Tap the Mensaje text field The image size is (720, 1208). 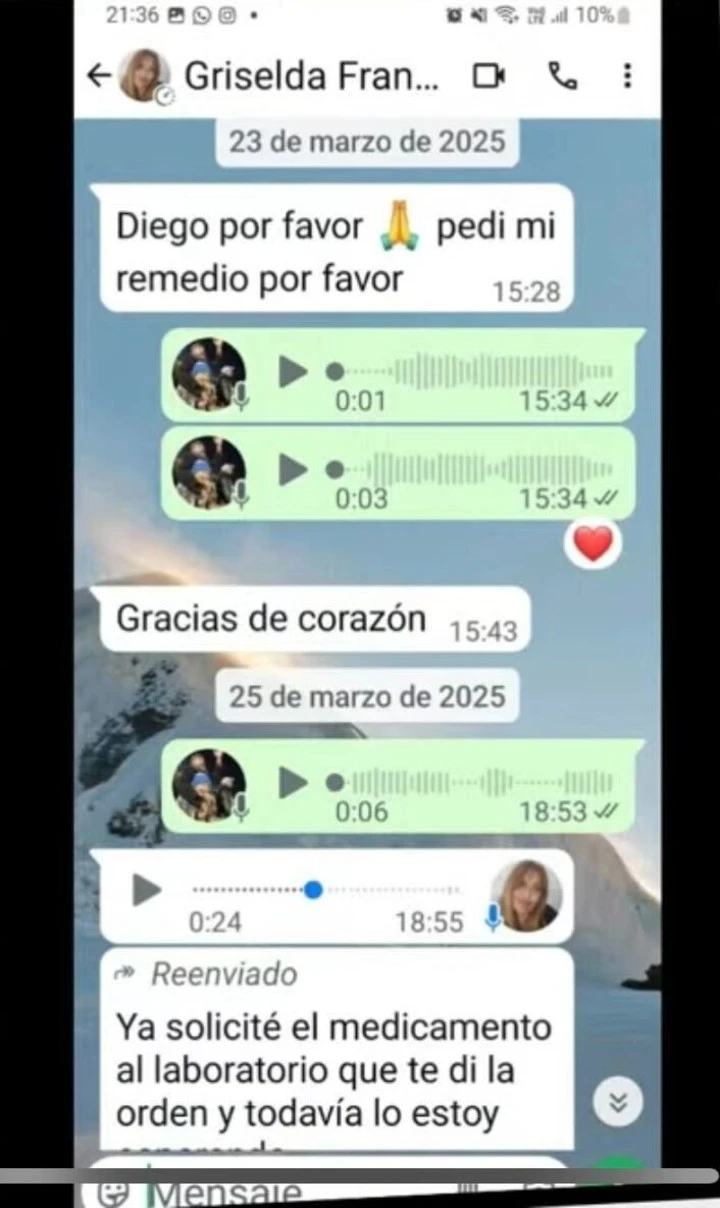(300, 1193)
